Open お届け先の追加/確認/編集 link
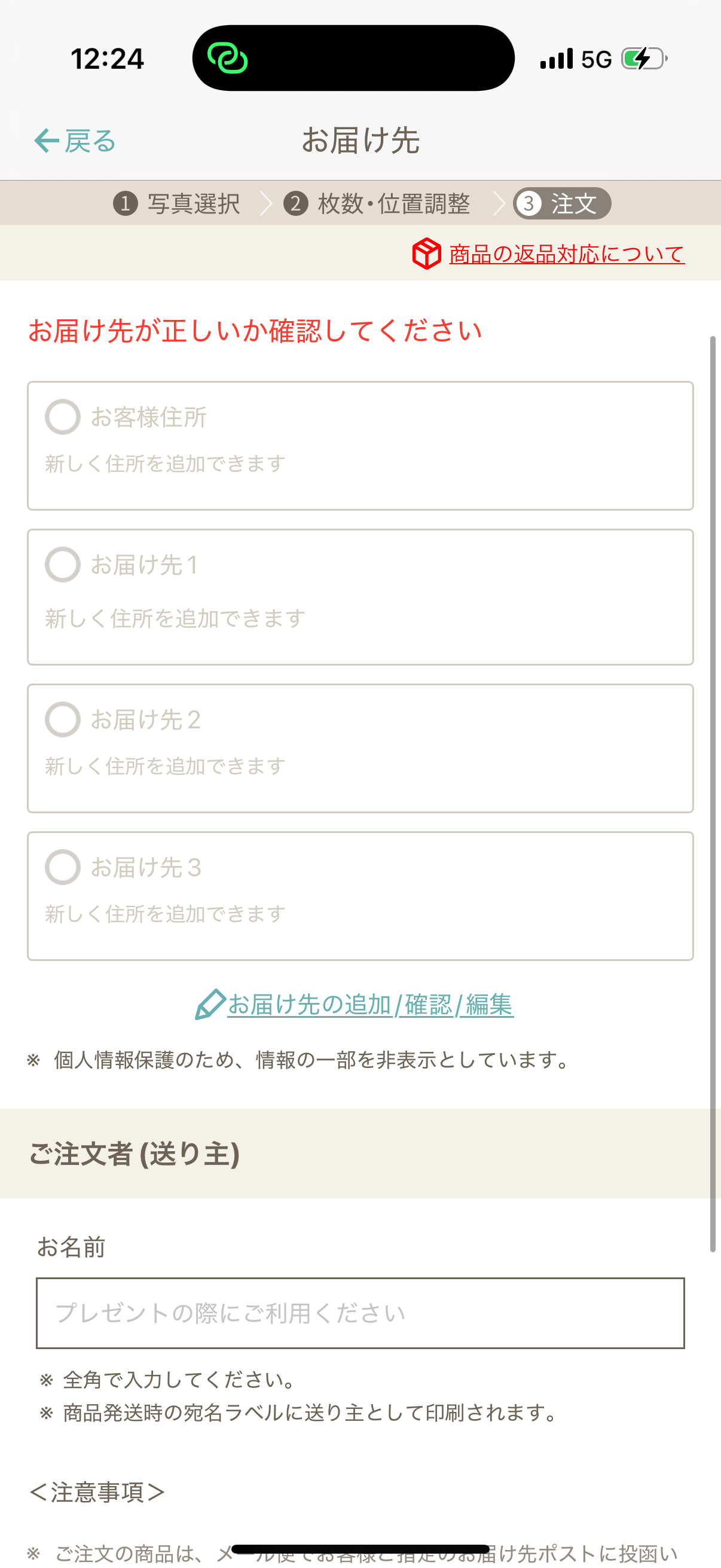 coord(354,1004)
